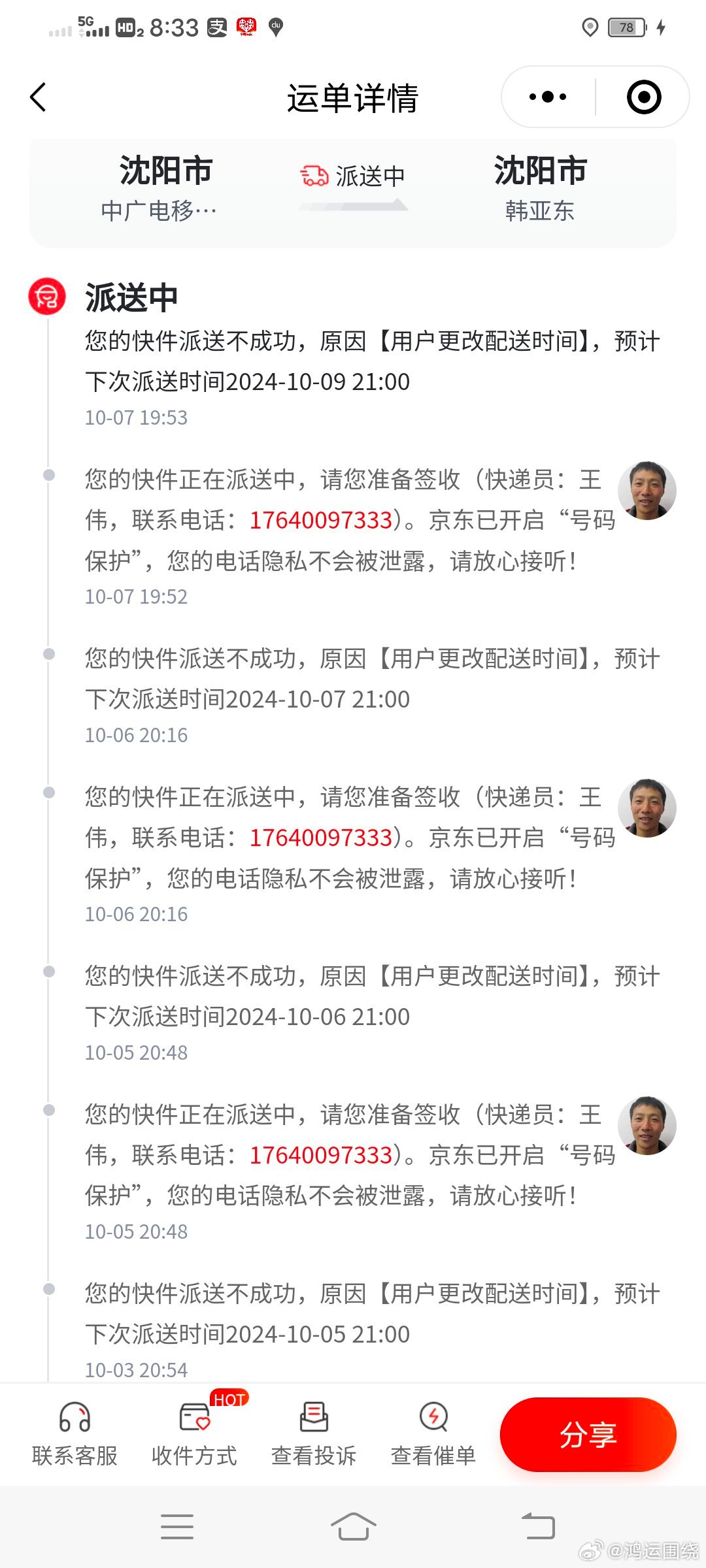Screen dimensions: 706x1568
Task: Tap the system home button
Action: pyautogui.click(x=353, y=1527)
